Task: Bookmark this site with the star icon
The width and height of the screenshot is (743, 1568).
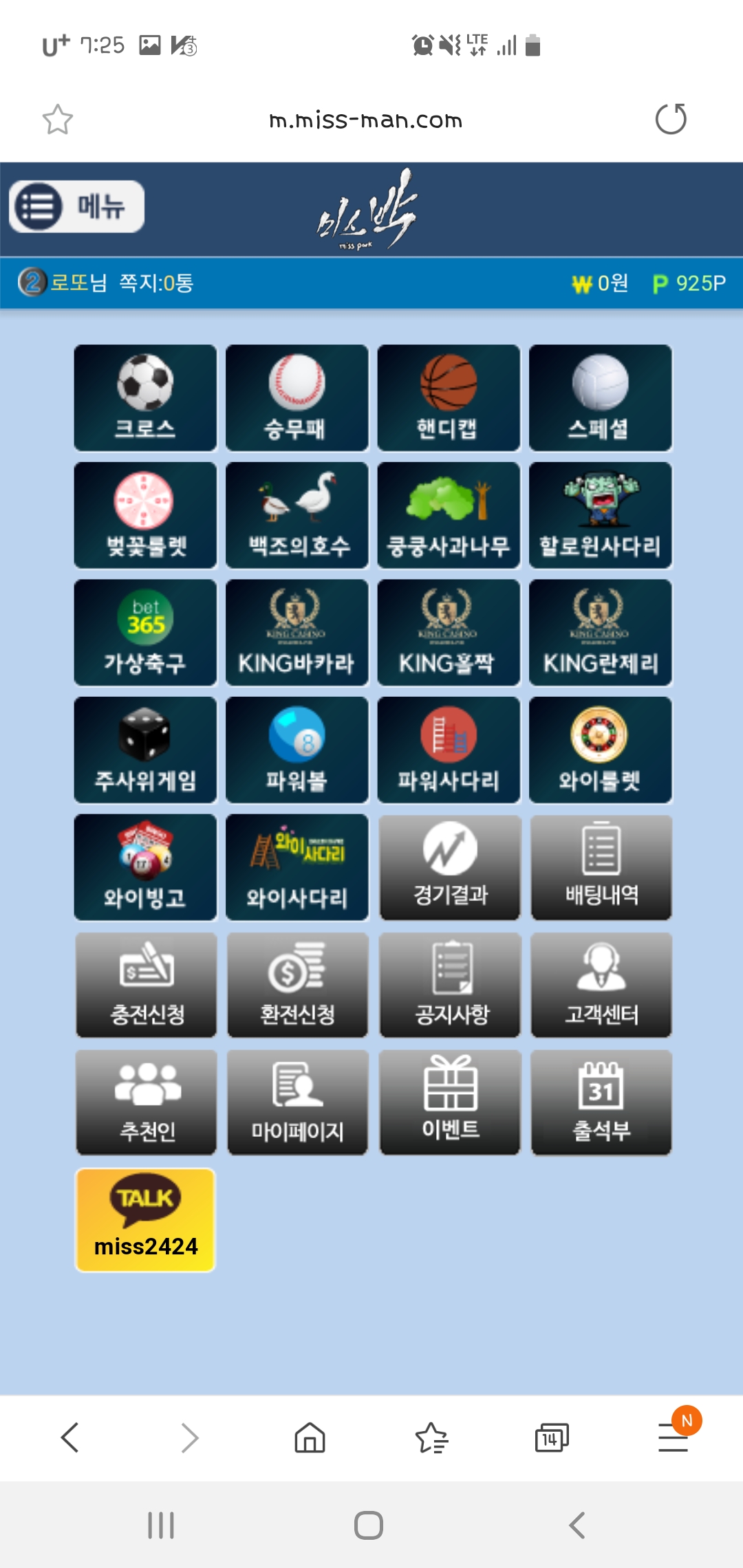Action: point(58,120)
